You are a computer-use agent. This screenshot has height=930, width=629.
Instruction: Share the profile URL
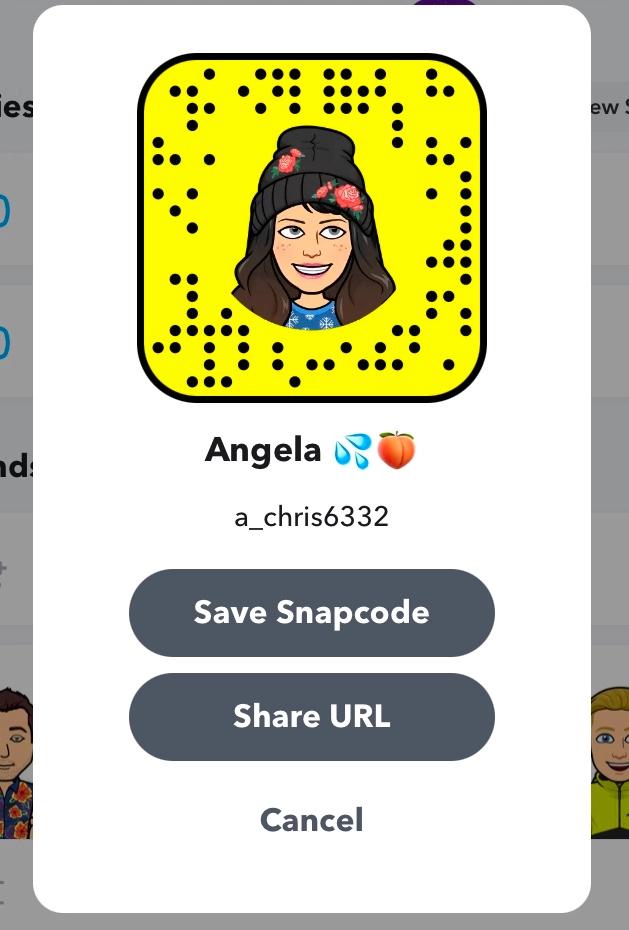[x=311, y=716]
